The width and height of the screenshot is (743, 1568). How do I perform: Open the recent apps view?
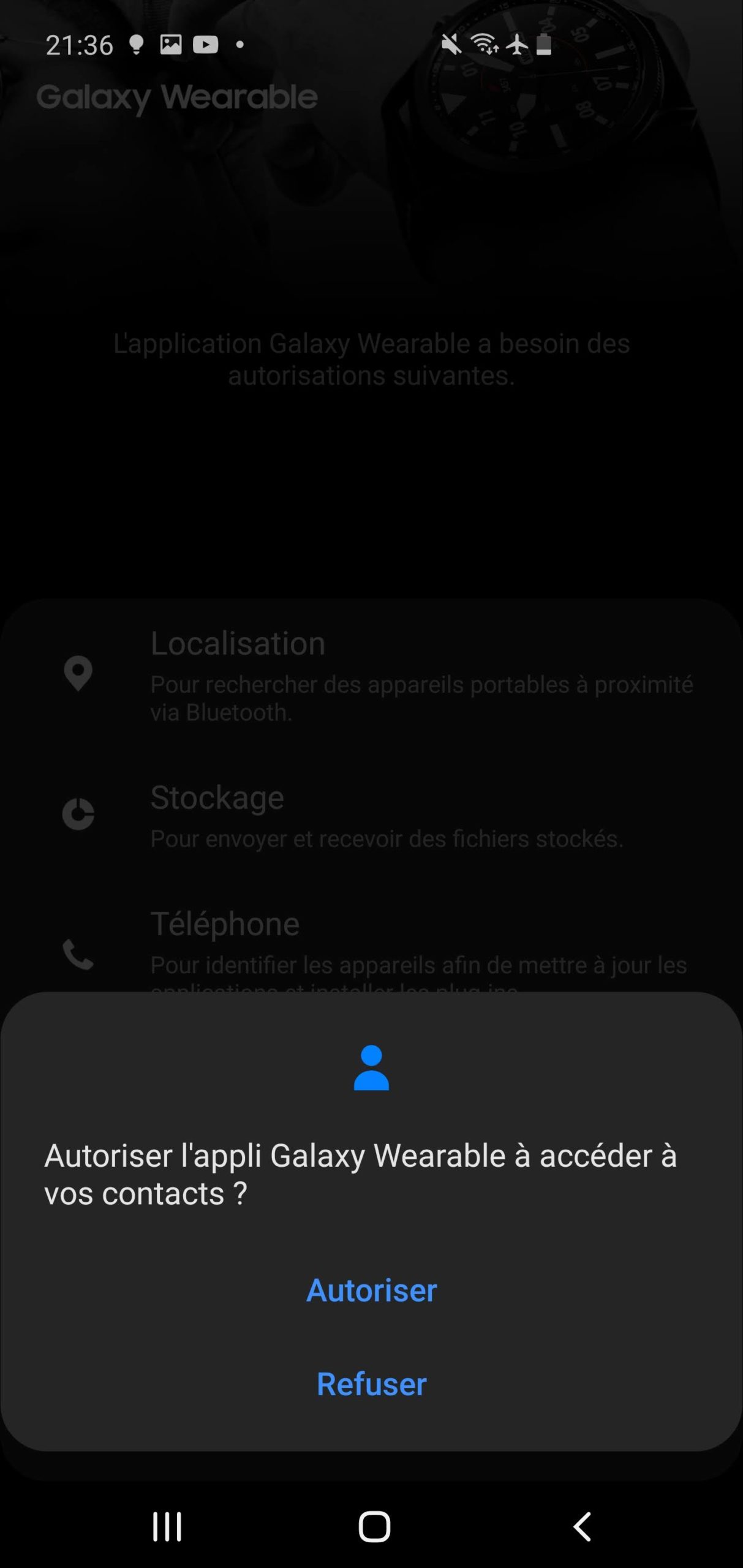click(167, 1526)
